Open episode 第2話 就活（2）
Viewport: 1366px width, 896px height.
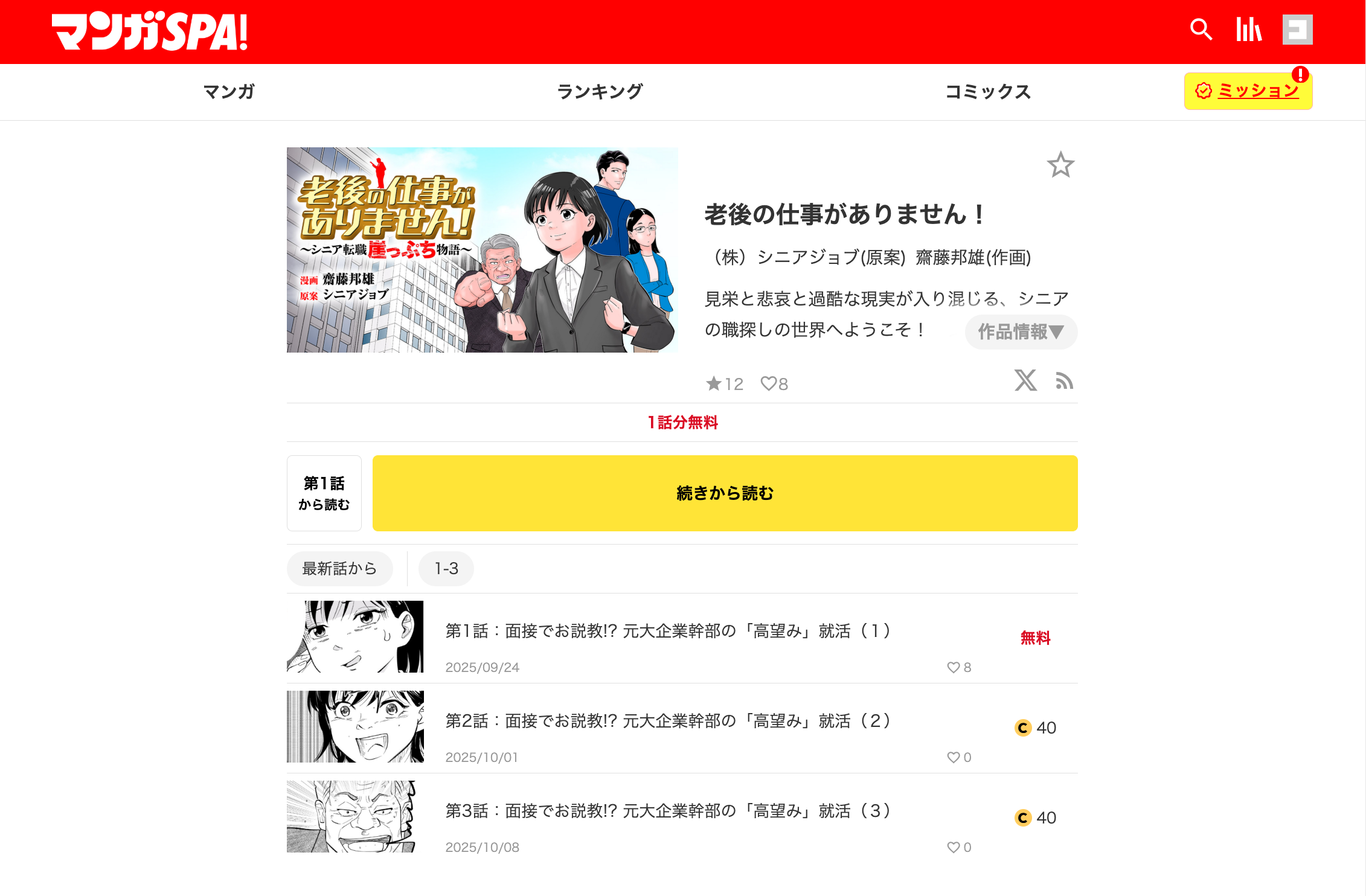[x=667, y=722]
